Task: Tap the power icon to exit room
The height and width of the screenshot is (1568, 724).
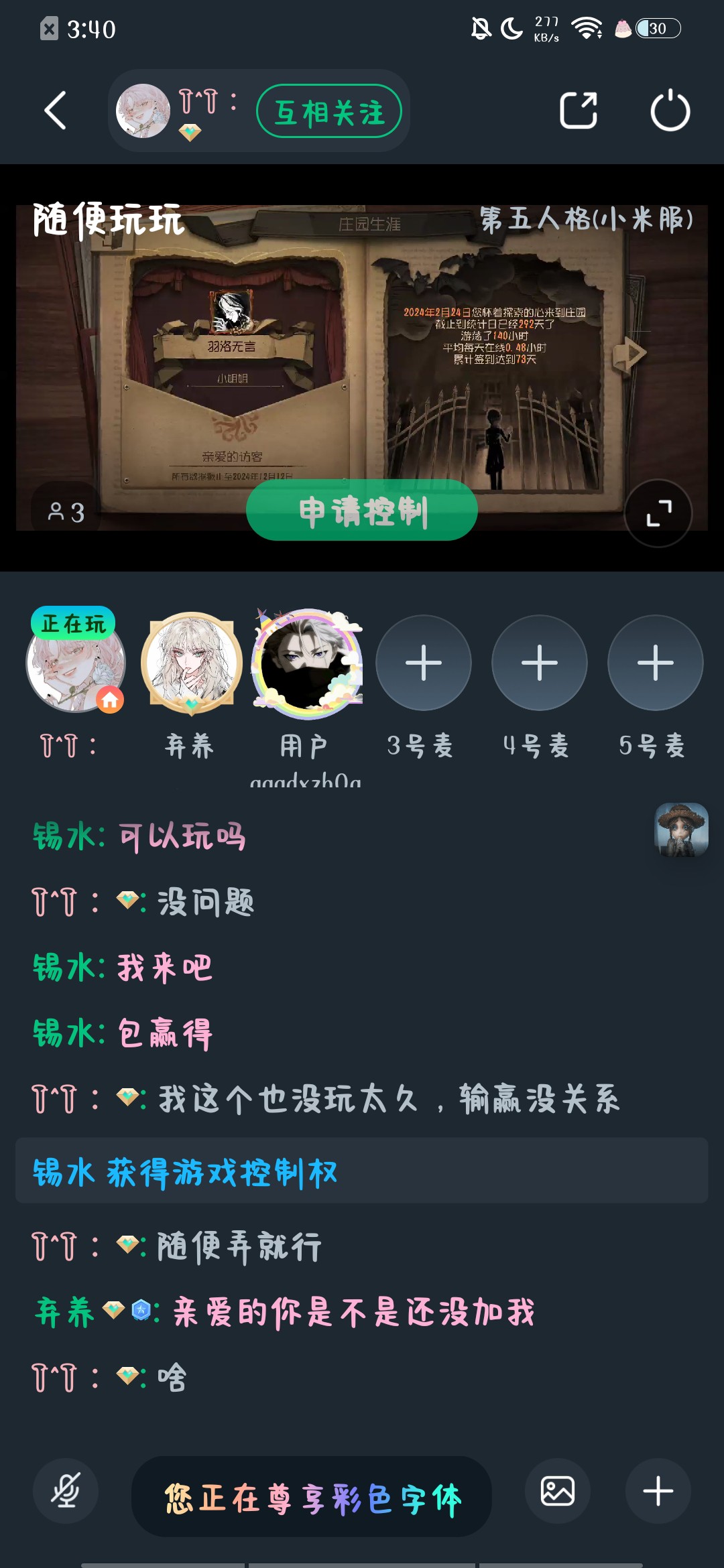Action: tap(670, 111)
